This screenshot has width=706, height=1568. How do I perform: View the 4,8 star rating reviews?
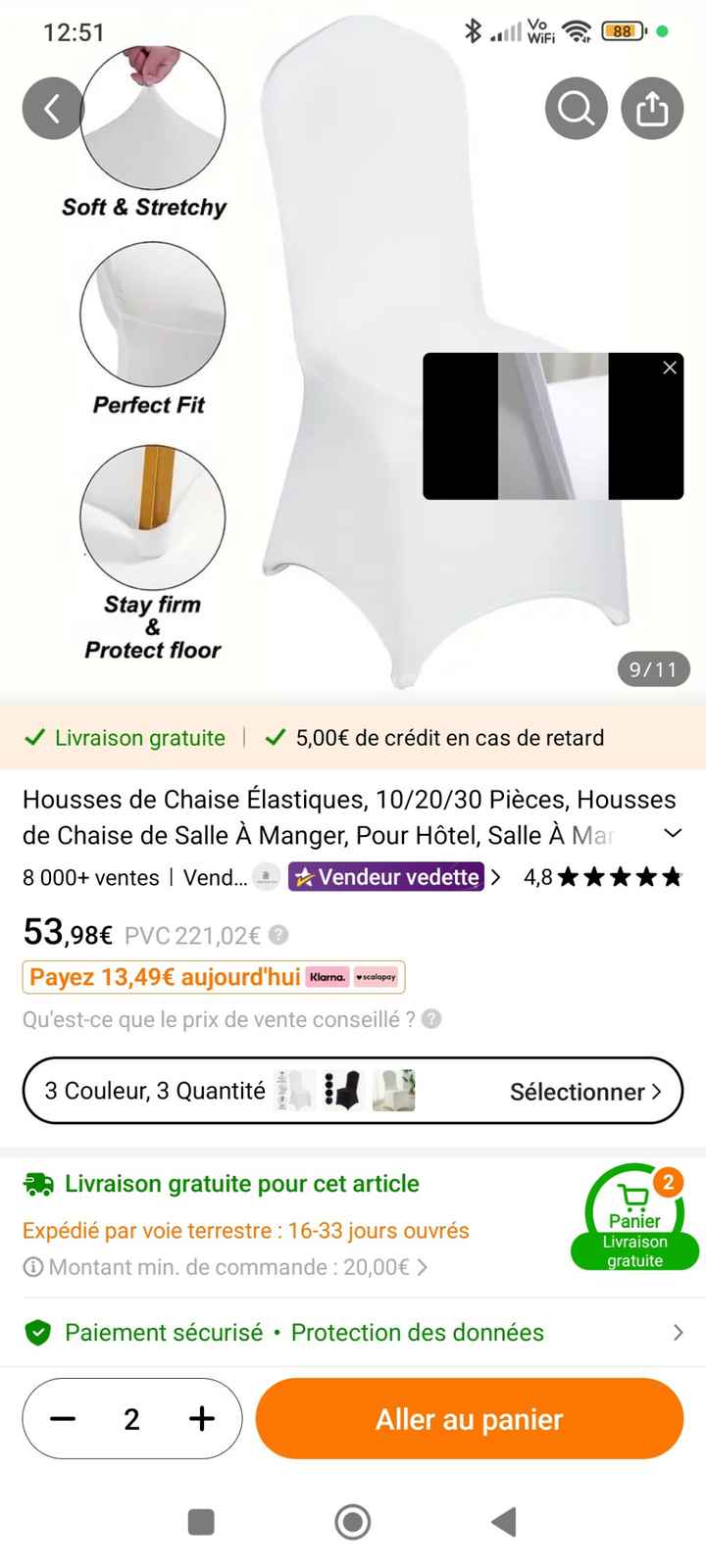coord(602,877)
